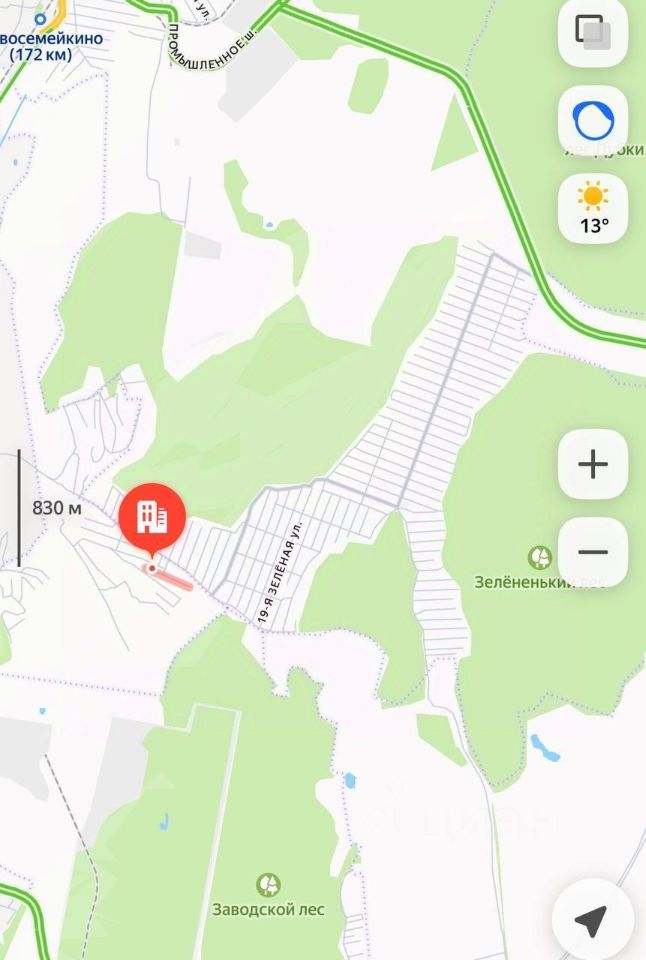Open the map layers button
The width and height of the screenshot is (646, 960).
click(593, 32)
